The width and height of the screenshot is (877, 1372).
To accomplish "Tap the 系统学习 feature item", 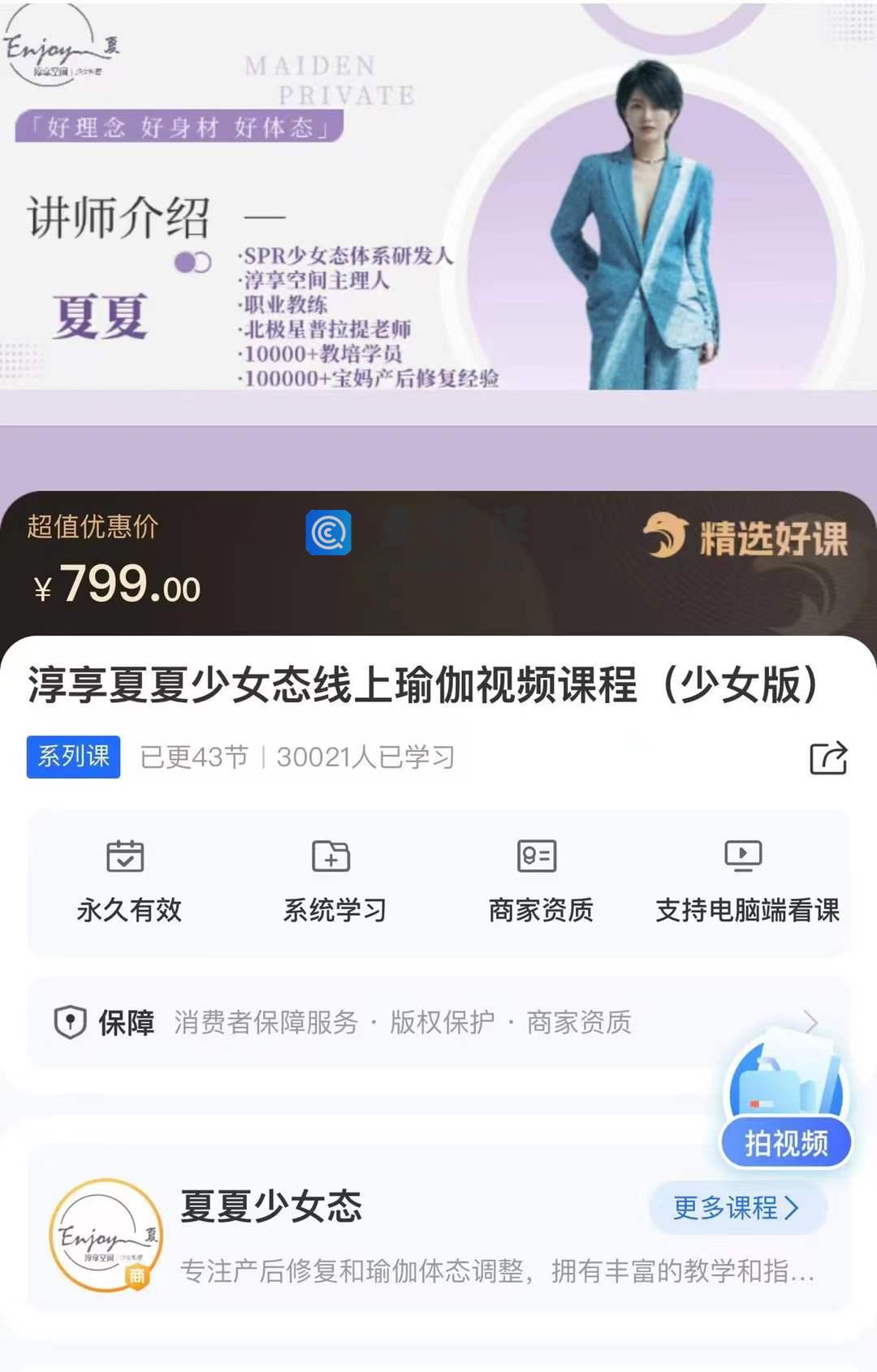I will coord(334,882).
